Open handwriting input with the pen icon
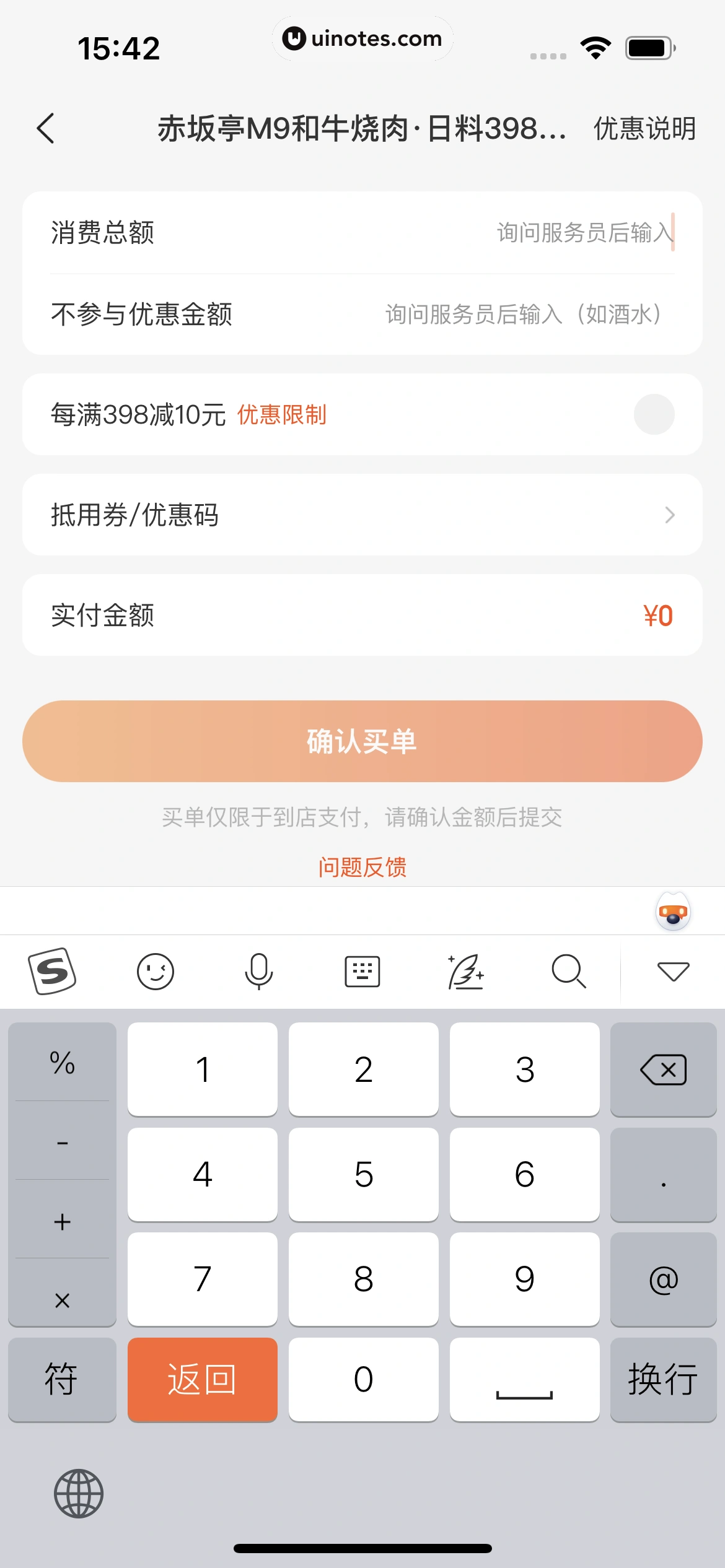The height and width of the screenshot is (1568, 725). (x=466, y=971)
